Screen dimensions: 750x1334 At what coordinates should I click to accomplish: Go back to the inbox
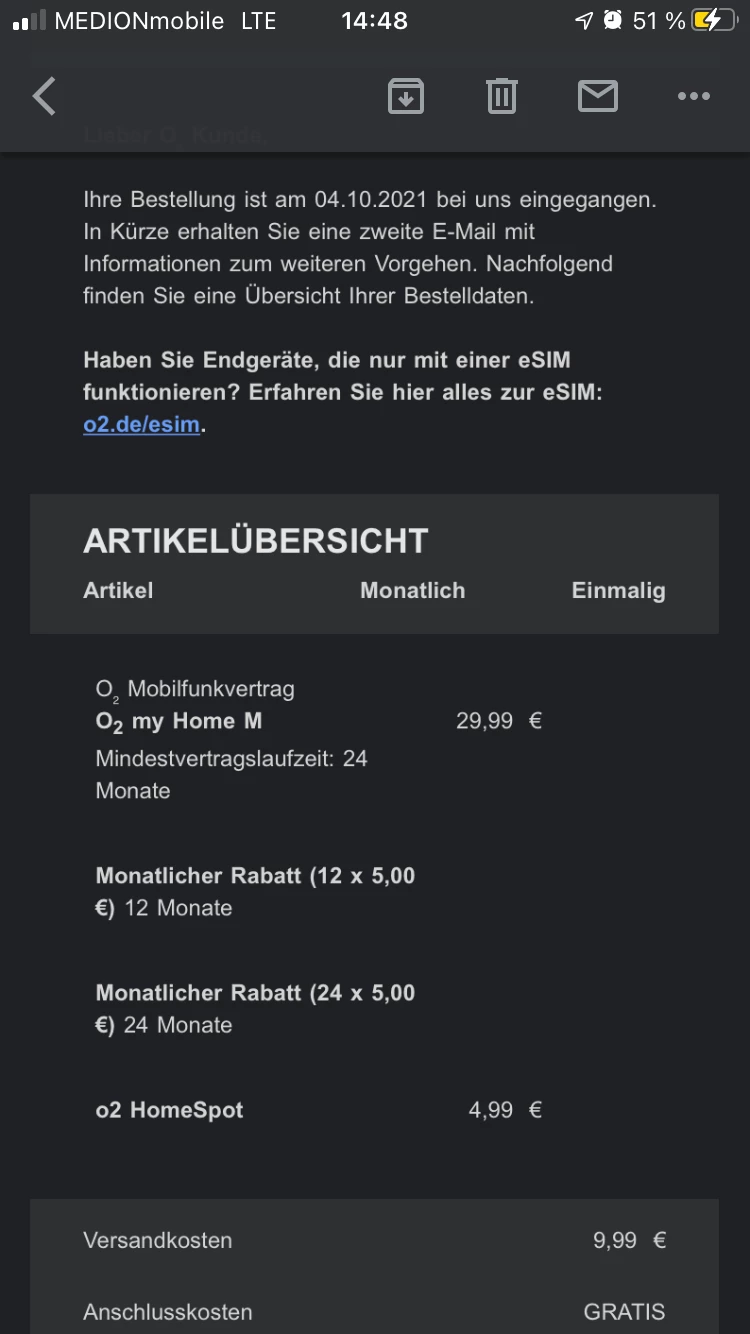44,97
